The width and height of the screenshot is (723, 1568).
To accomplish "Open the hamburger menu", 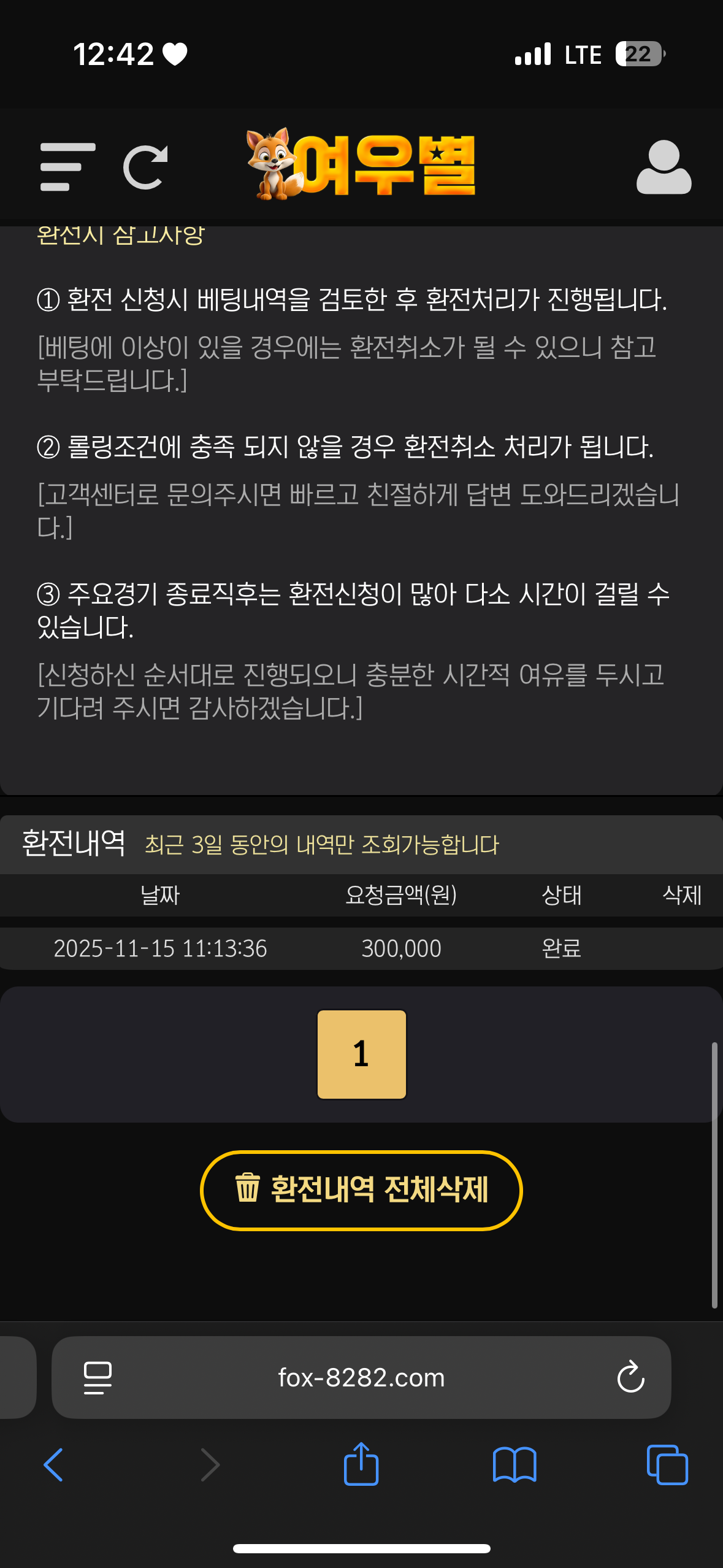I will 67,167.
